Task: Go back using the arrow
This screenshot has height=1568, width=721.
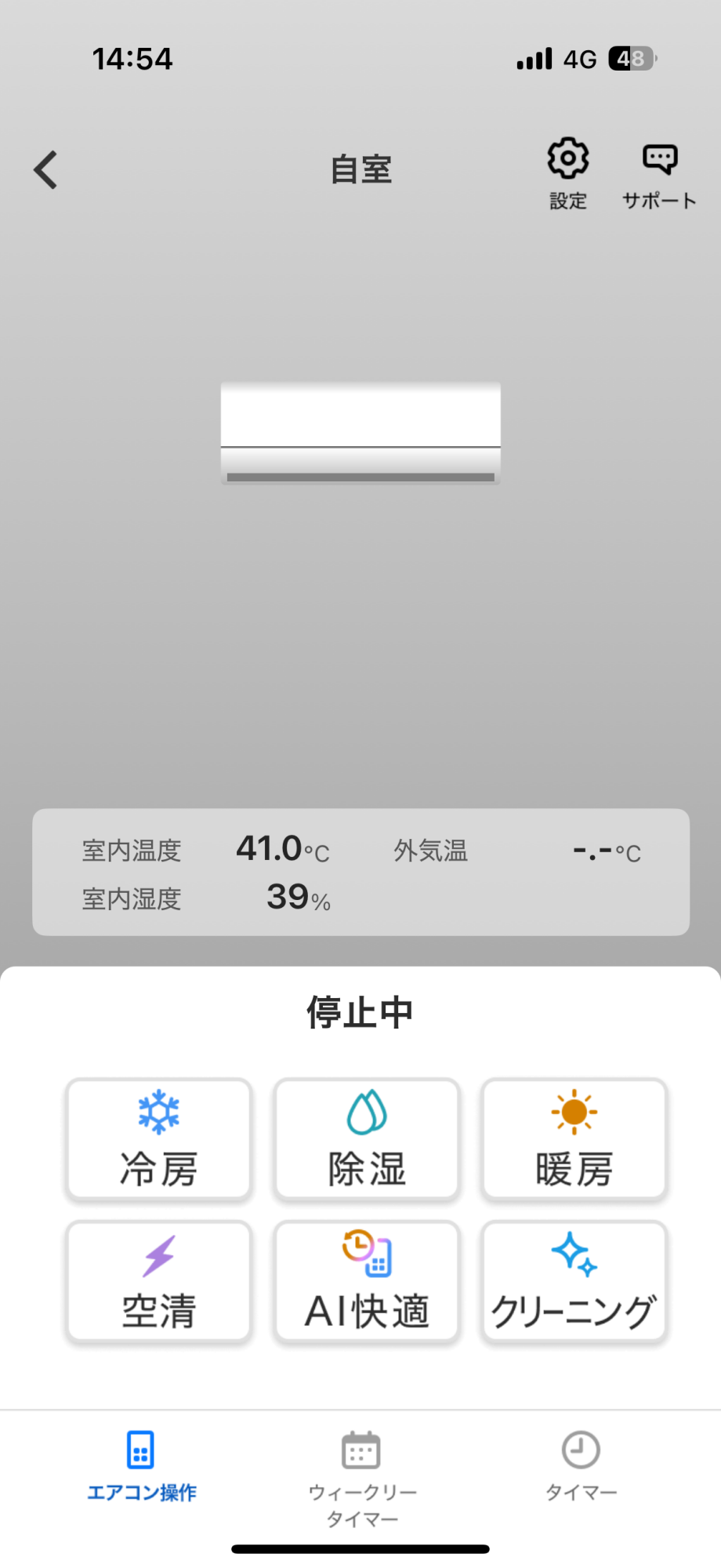Action: [x=46, y=170]
